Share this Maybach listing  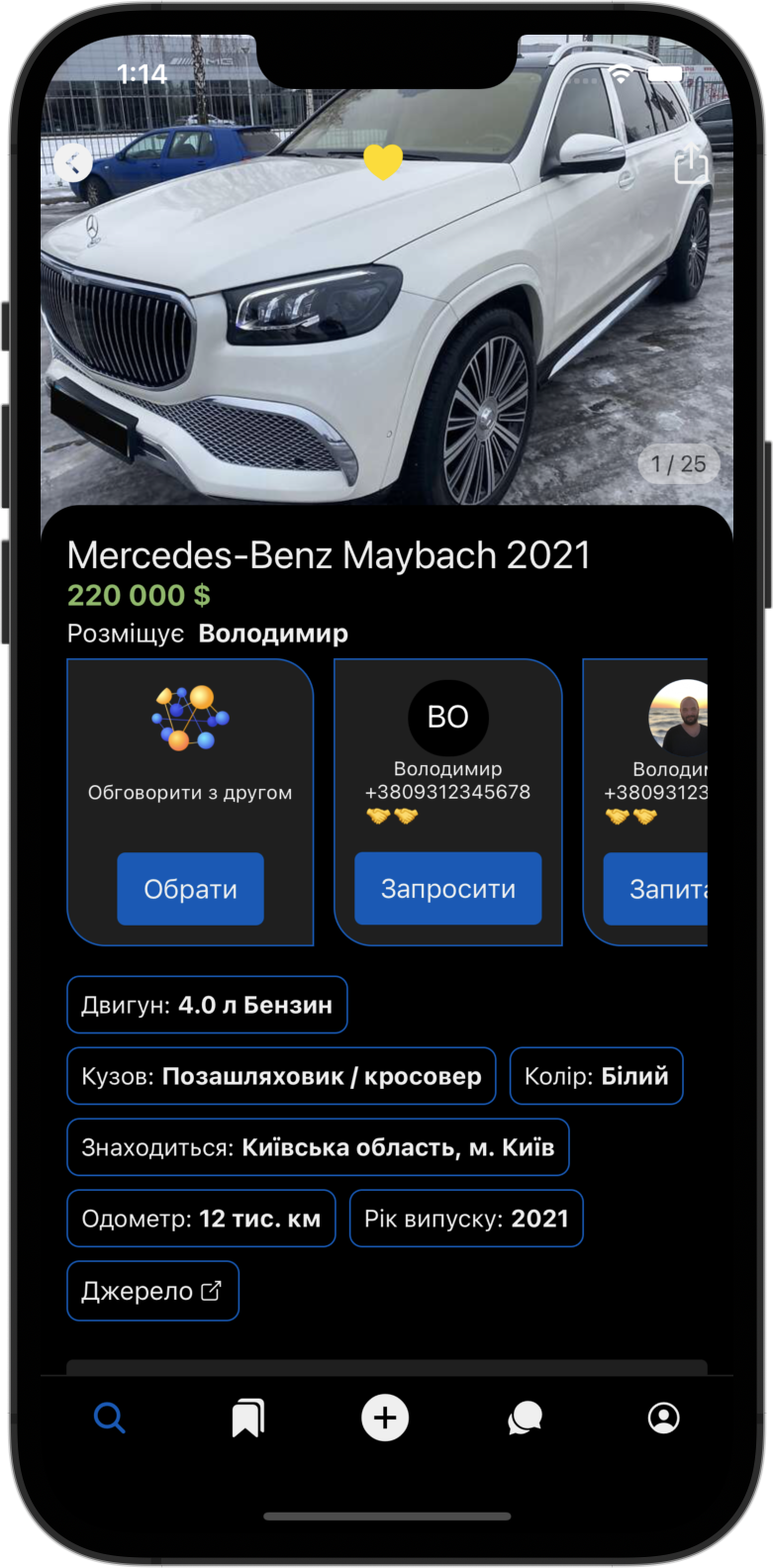[x=690, y=165]
